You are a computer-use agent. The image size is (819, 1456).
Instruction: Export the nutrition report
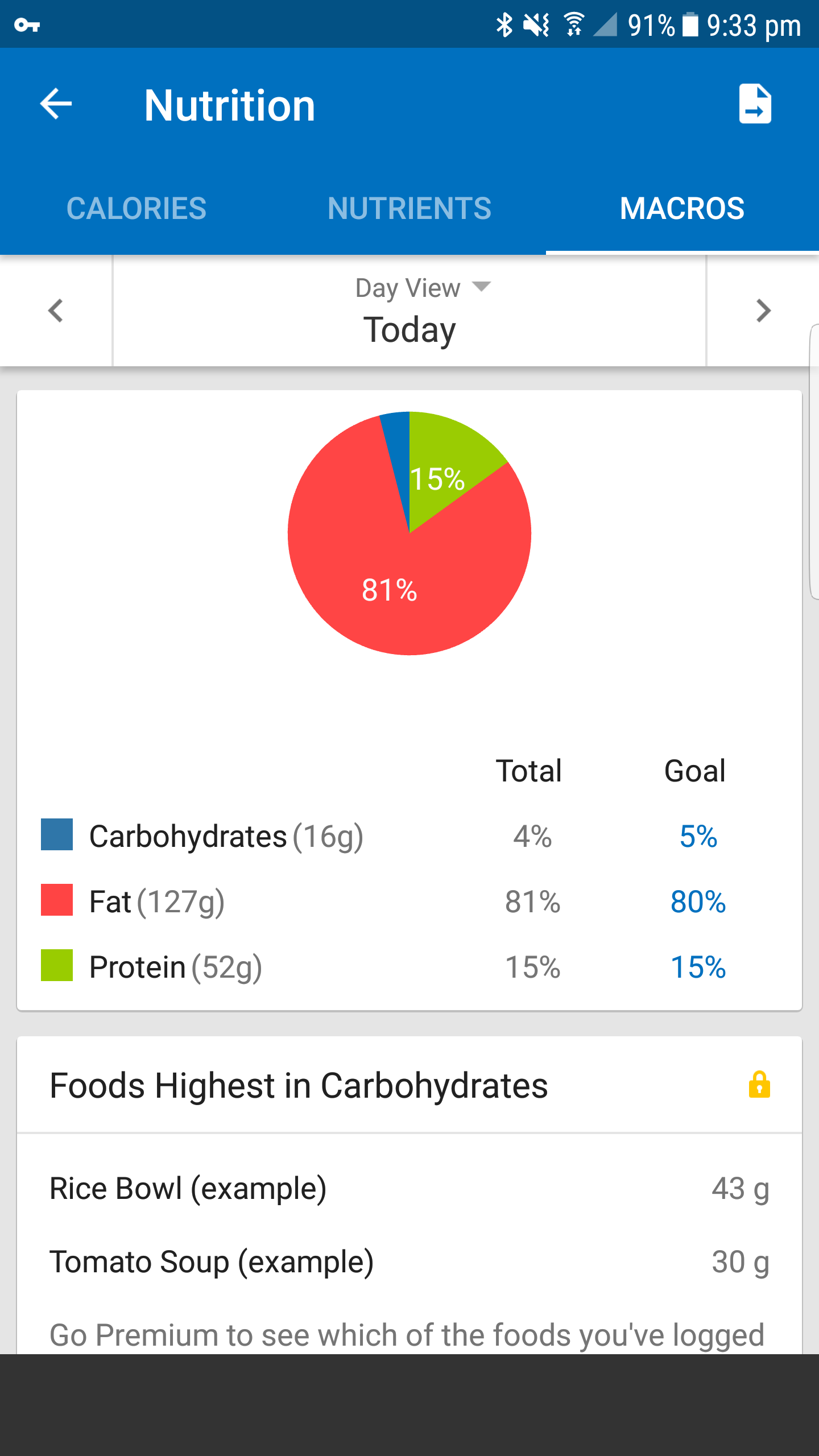click(x=755, y=104)
